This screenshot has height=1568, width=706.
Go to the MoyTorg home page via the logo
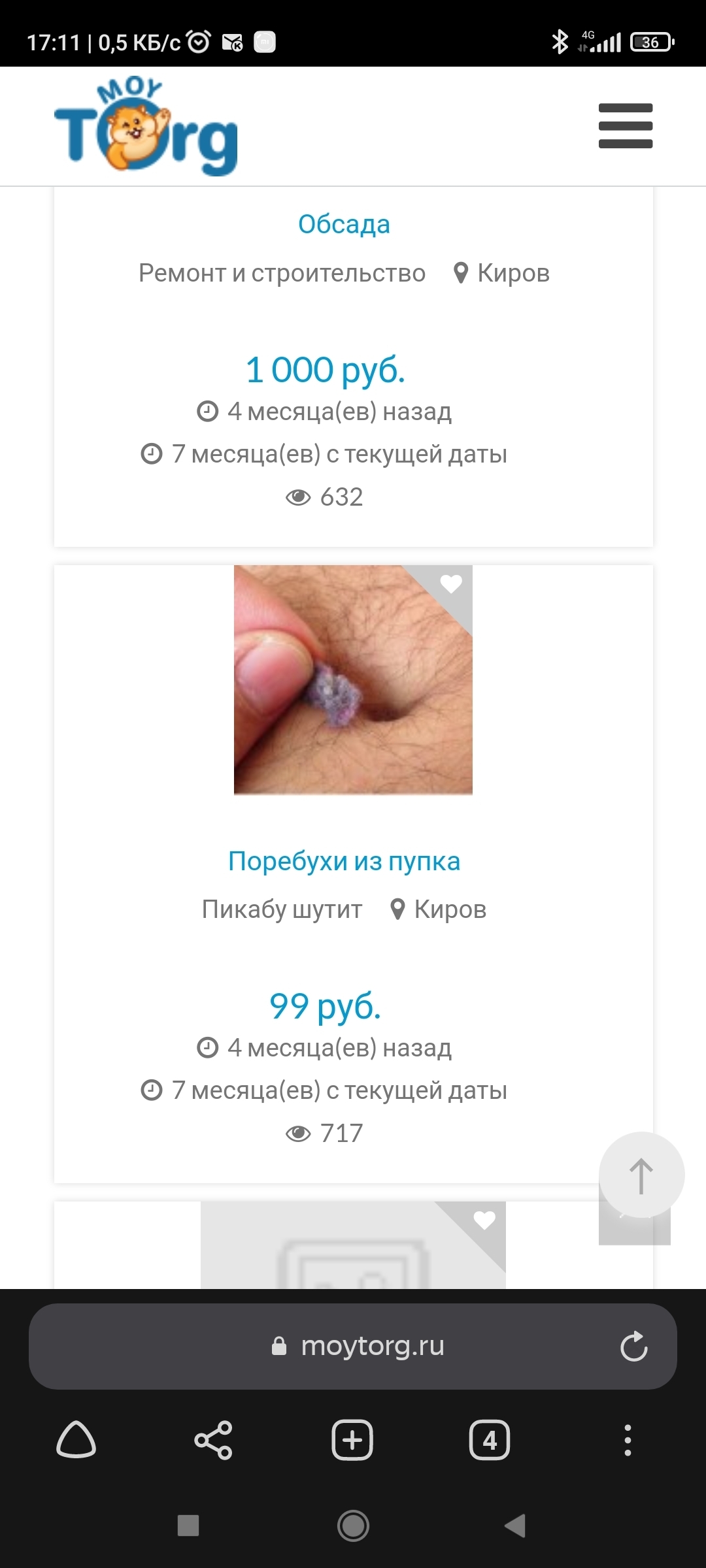tap(146, 126)
